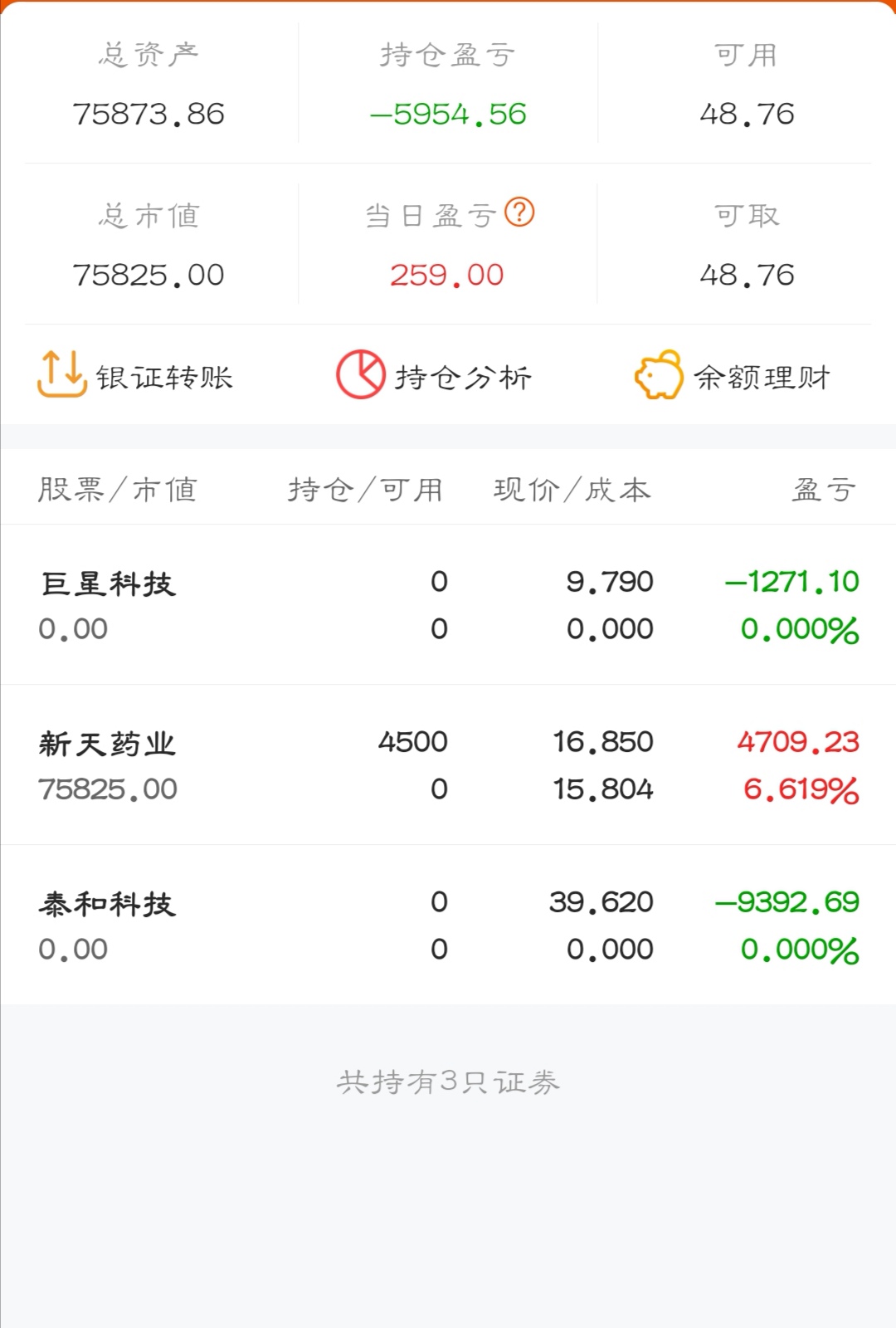The width and height of the screenshot is (896, 1328).
Task: Click the 当日盈亏 value 259.00
Action: (448, 274)
